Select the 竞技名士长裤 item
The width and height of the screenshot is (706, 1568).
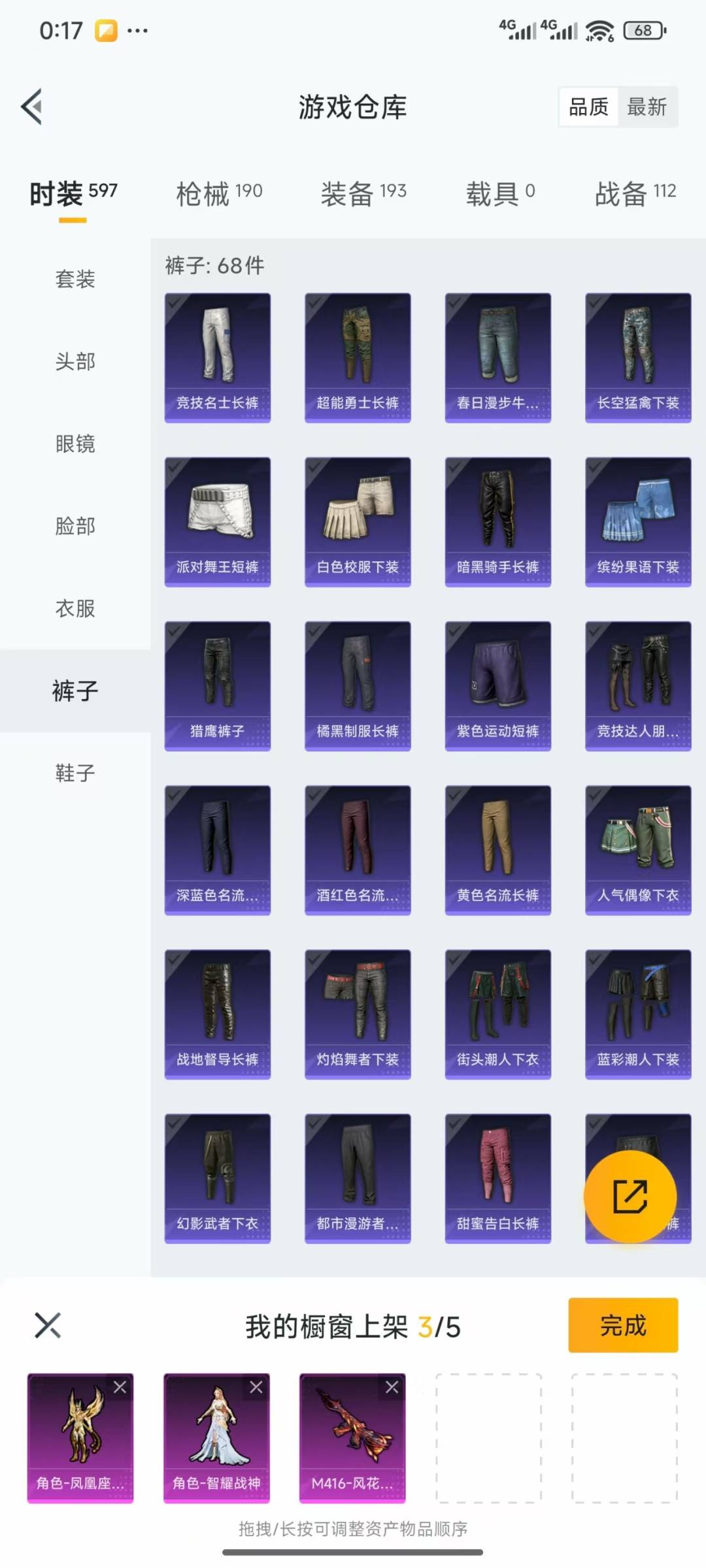(x=218, y=357)
